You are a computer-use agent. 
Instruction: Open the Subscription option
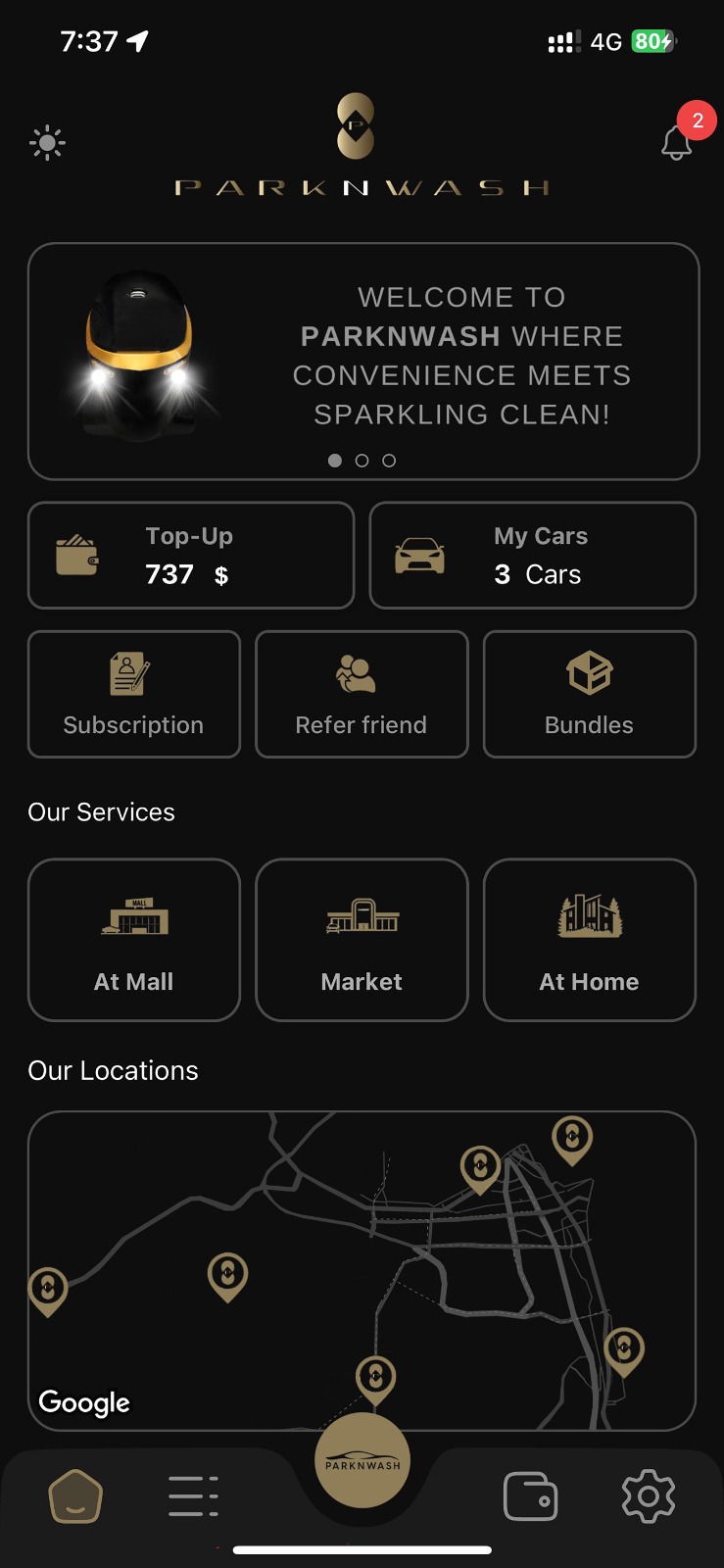134,694
